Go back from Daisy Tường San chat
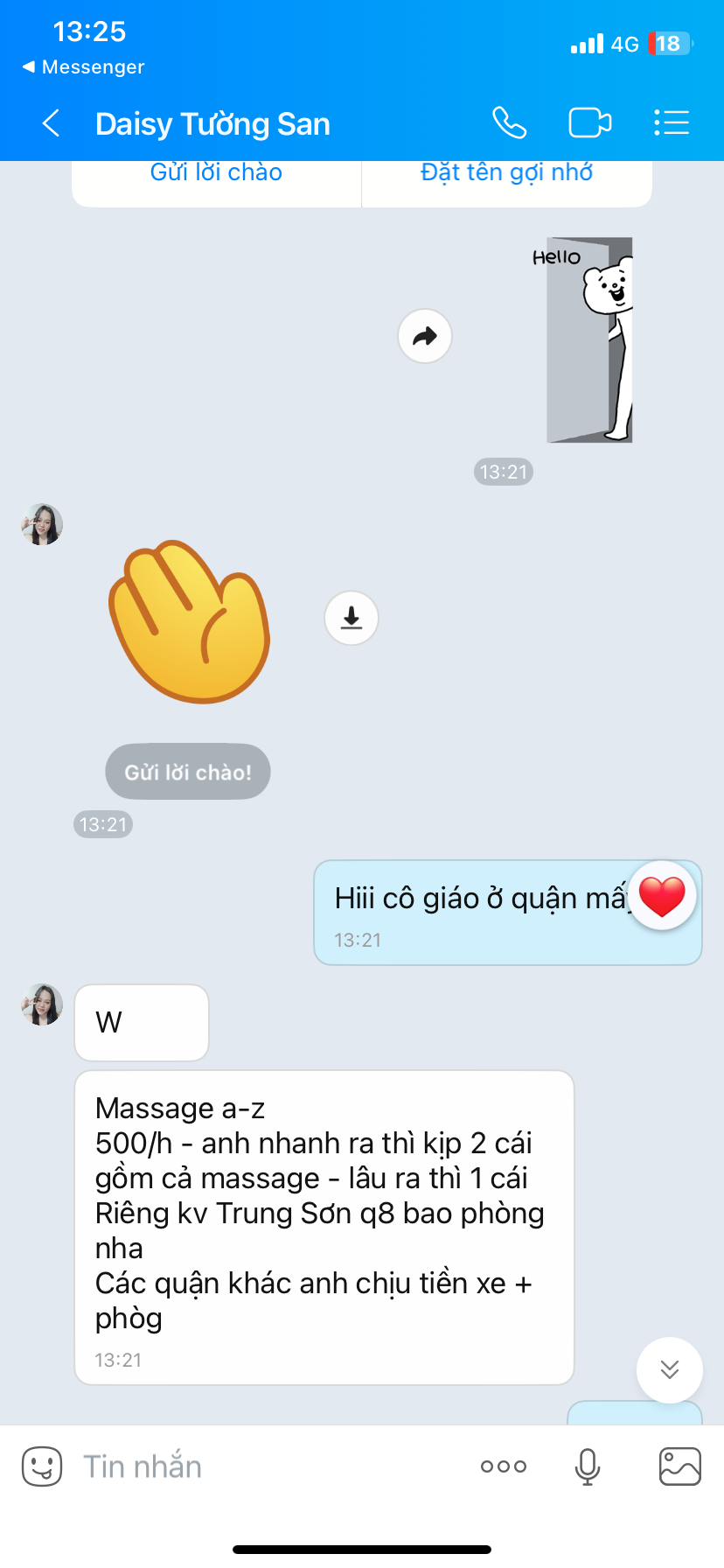The height and width of the screenshot is (1568, 724). (51, 123)
